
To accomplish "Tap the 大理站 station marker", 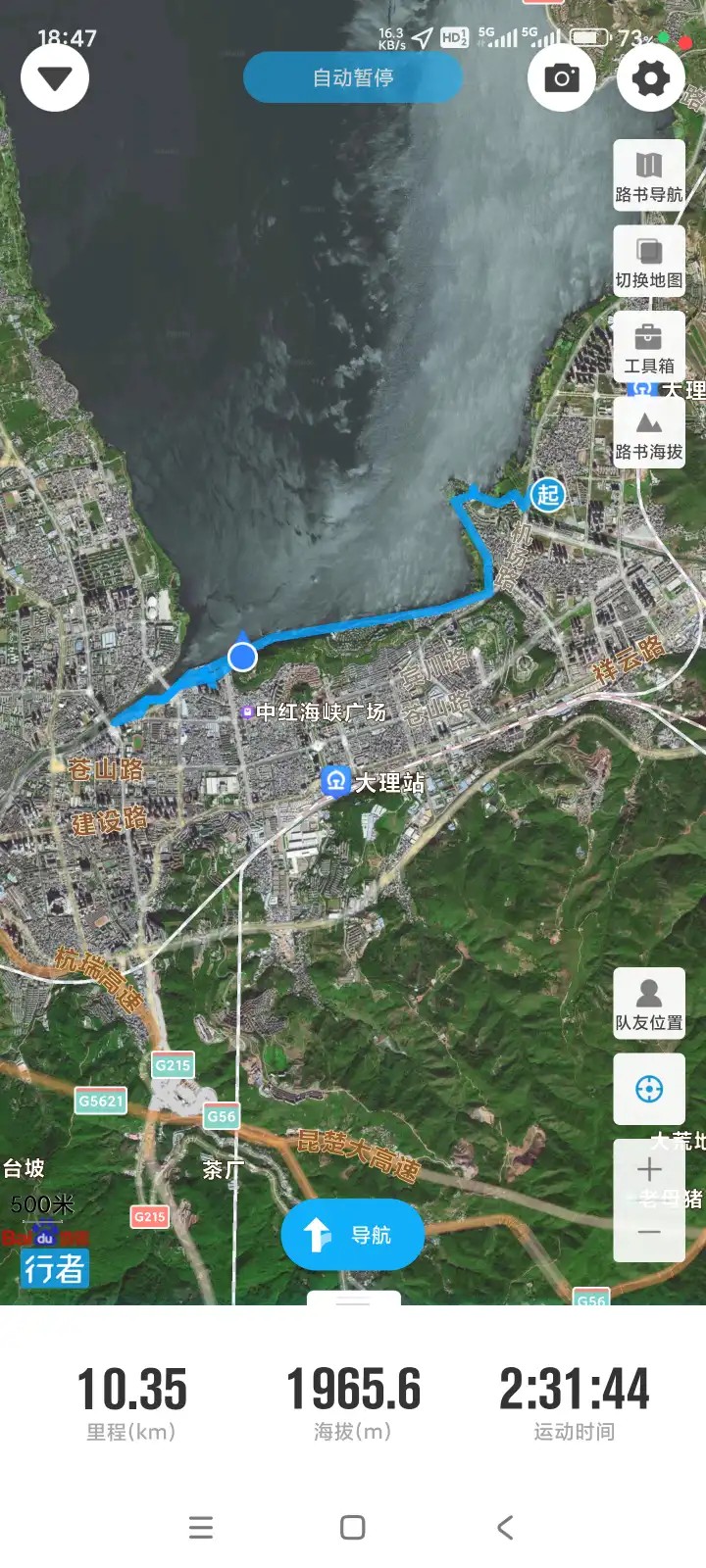I will click(x=335, y=781).
